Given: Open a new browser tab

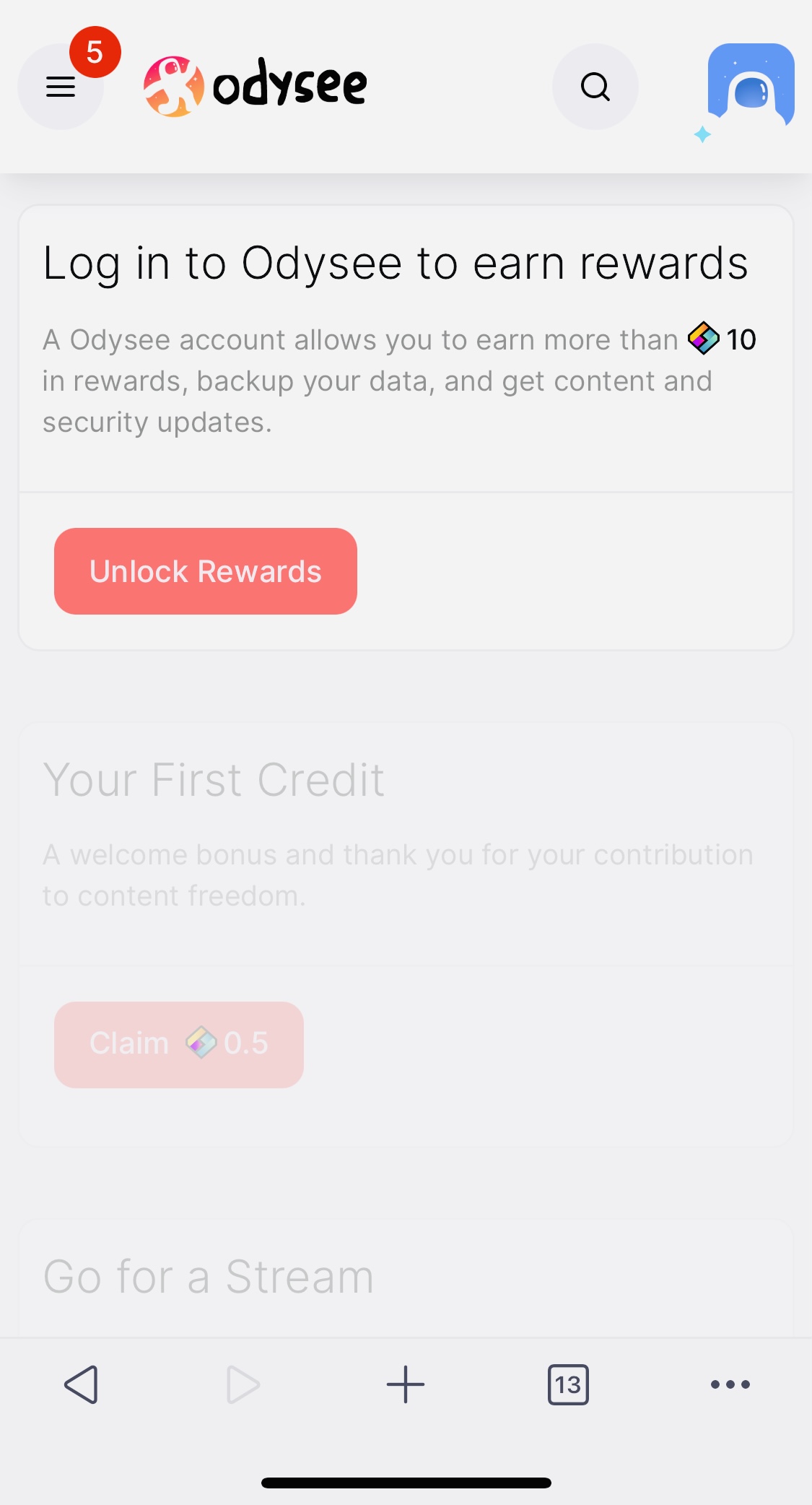Looking at the screenshot, I should click(406, 1384).
